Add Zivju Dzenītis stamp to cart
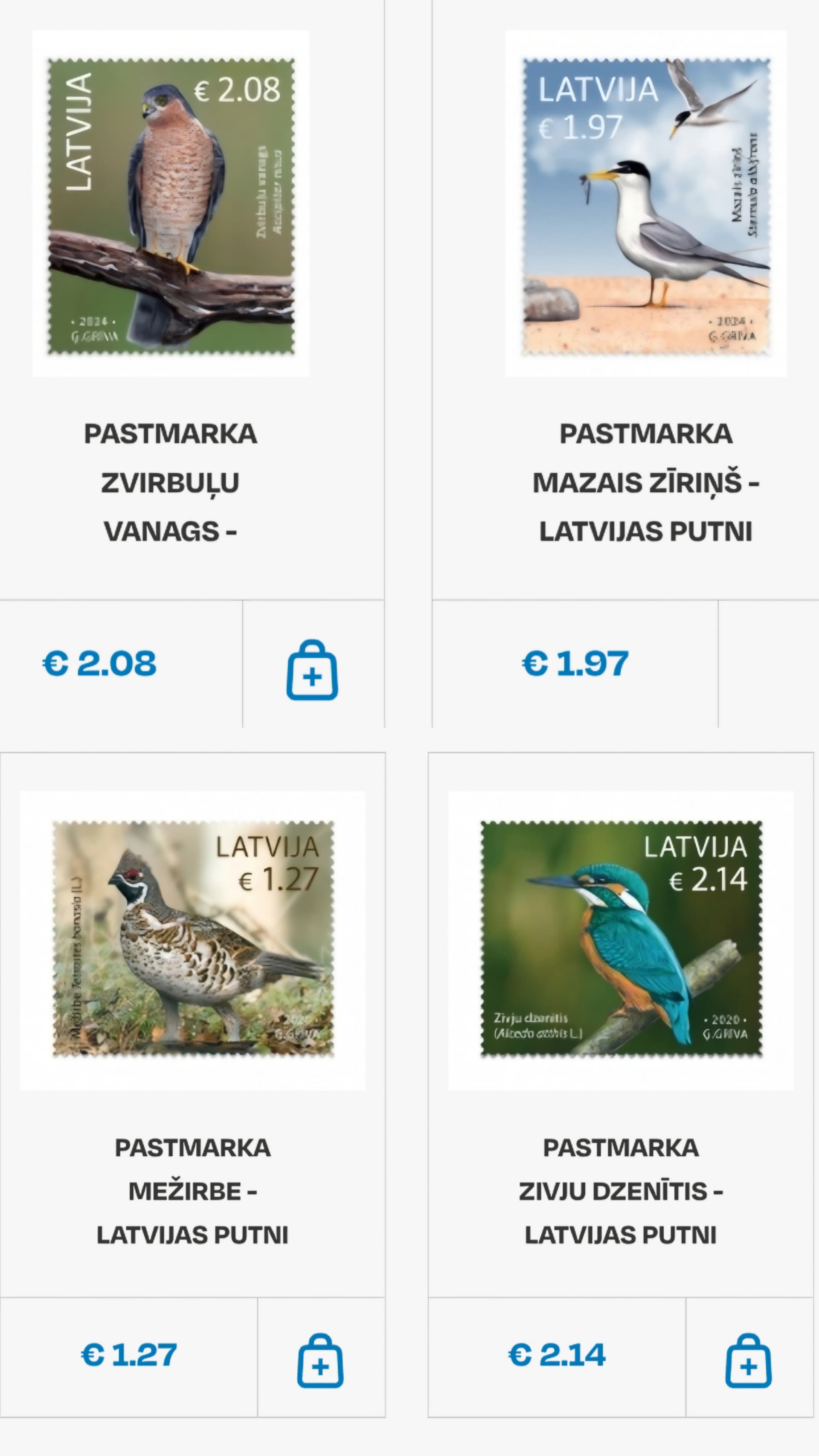This screenshot has height=1456, width=819. [x=748, y=1361]
